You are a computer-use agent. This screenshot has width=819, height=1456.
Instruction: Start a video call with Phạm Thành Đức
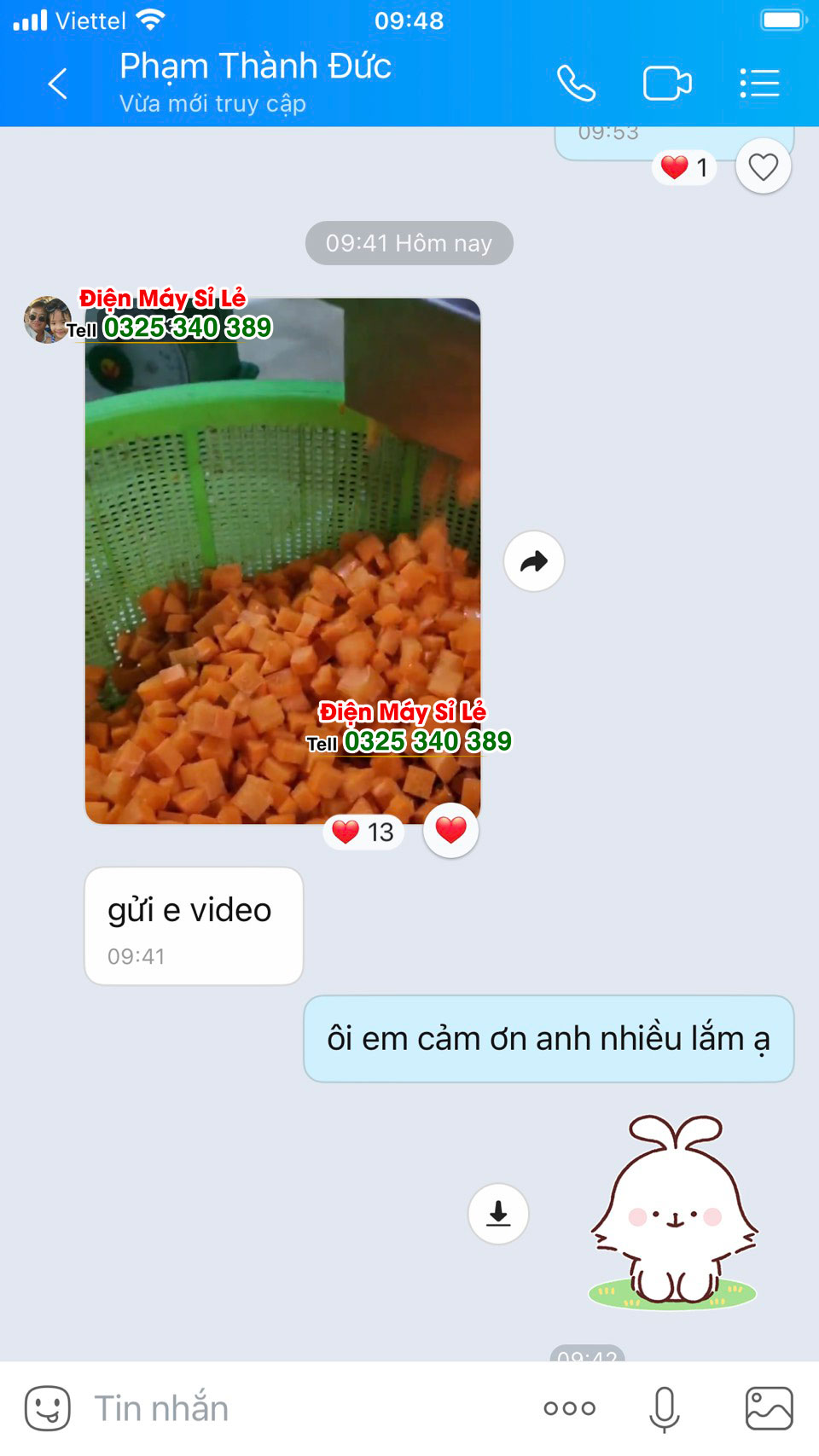pos(666,84)
